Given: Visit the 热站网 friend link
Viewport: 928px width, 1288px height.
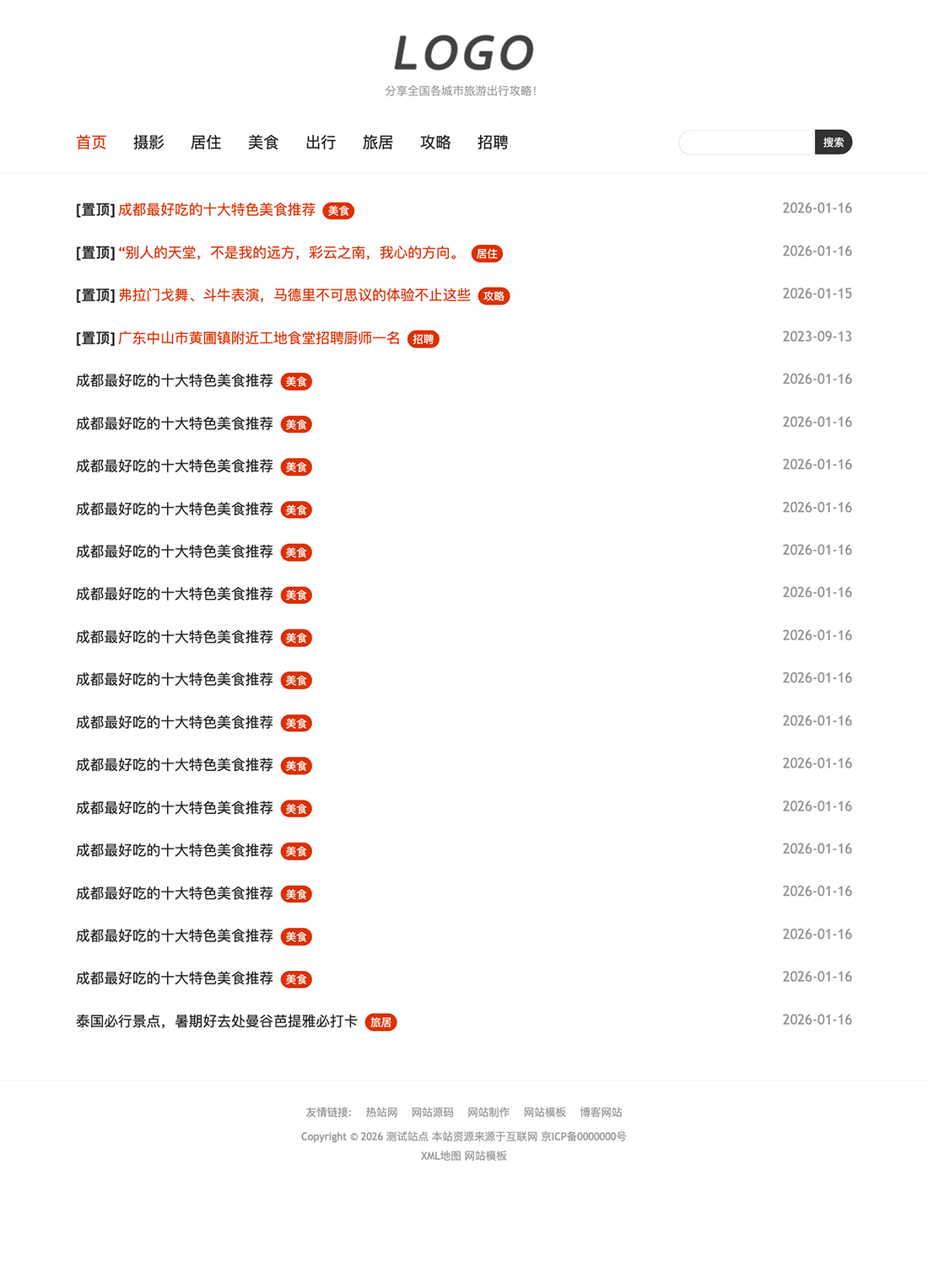Looking at the screenshot, I should tap(381, 1113).
